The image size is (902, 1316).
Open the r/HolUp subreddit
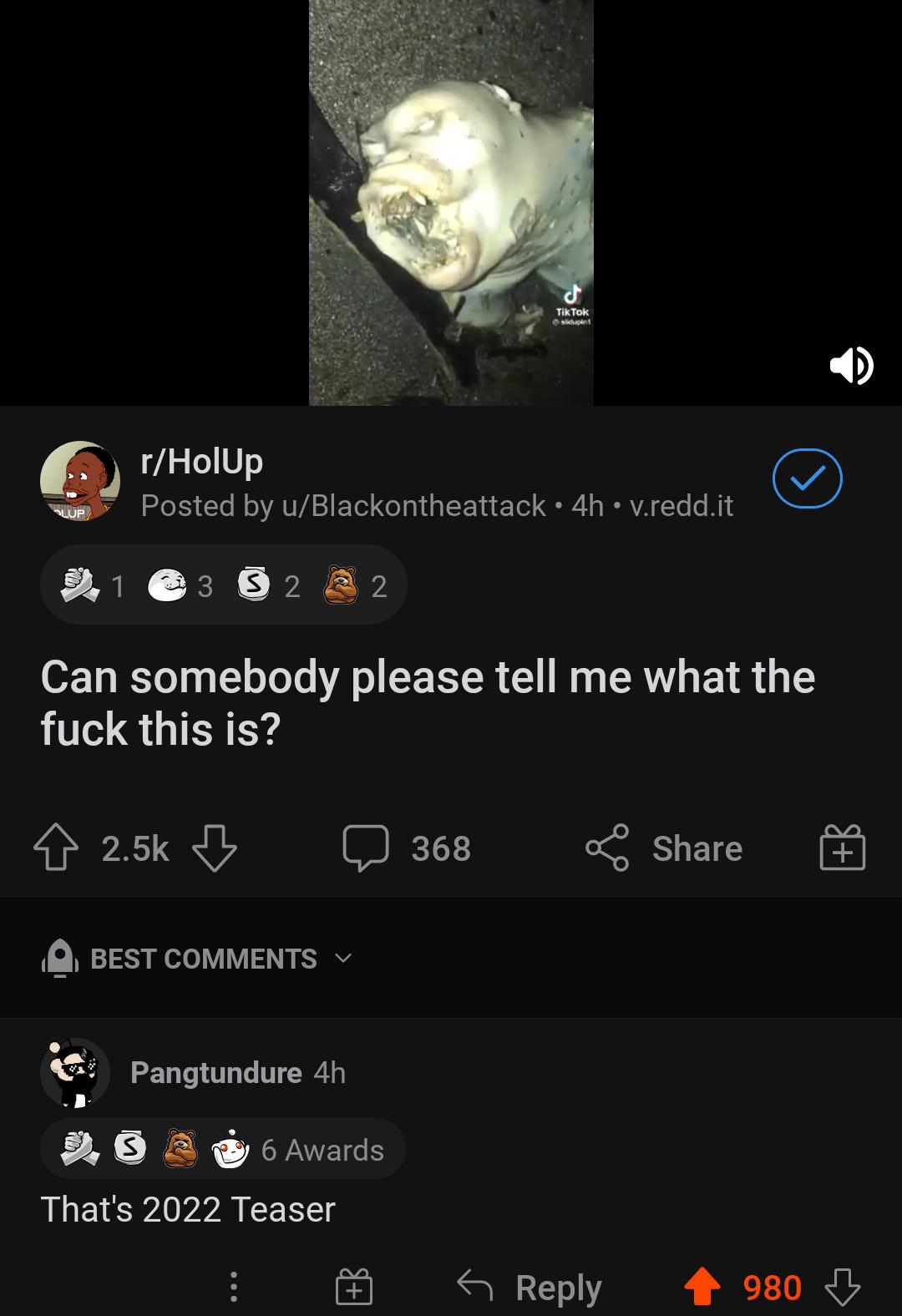[x=202, y=461]
